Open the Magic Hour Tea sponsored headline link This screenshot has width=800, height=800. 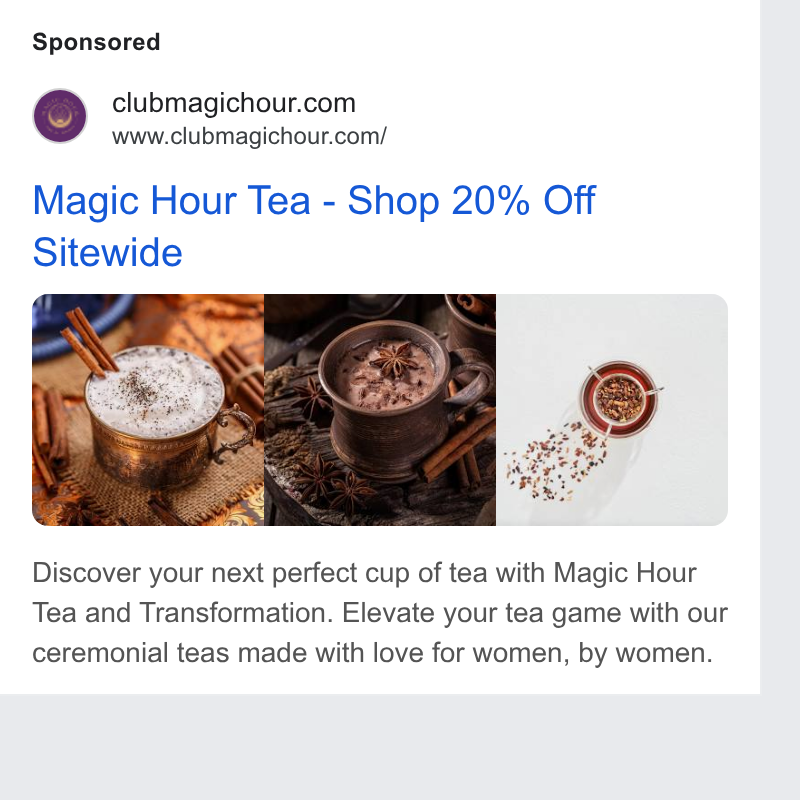(314, 226)
